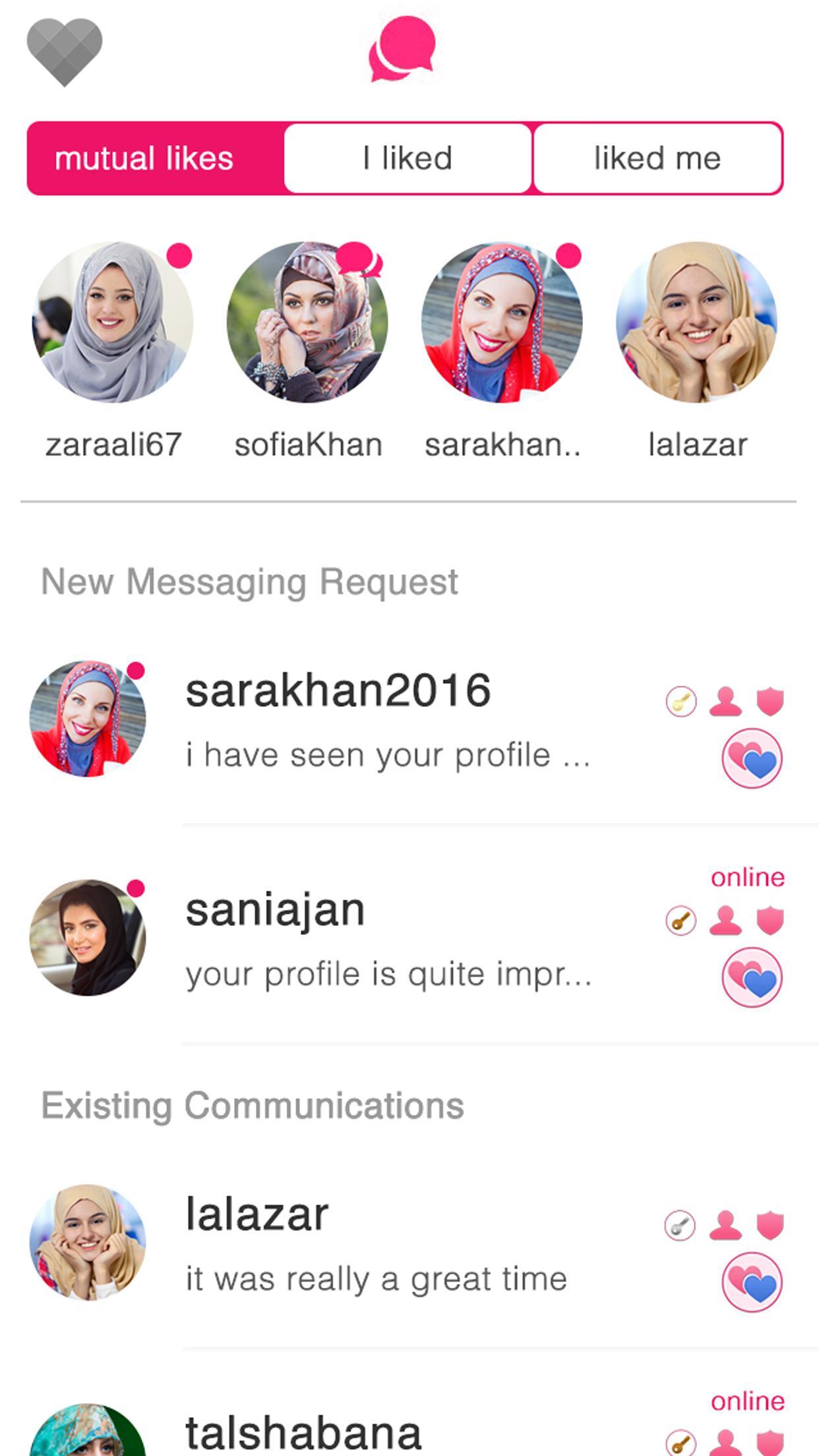Open the message preview from sarakhan2016

[x=388, y=756]
